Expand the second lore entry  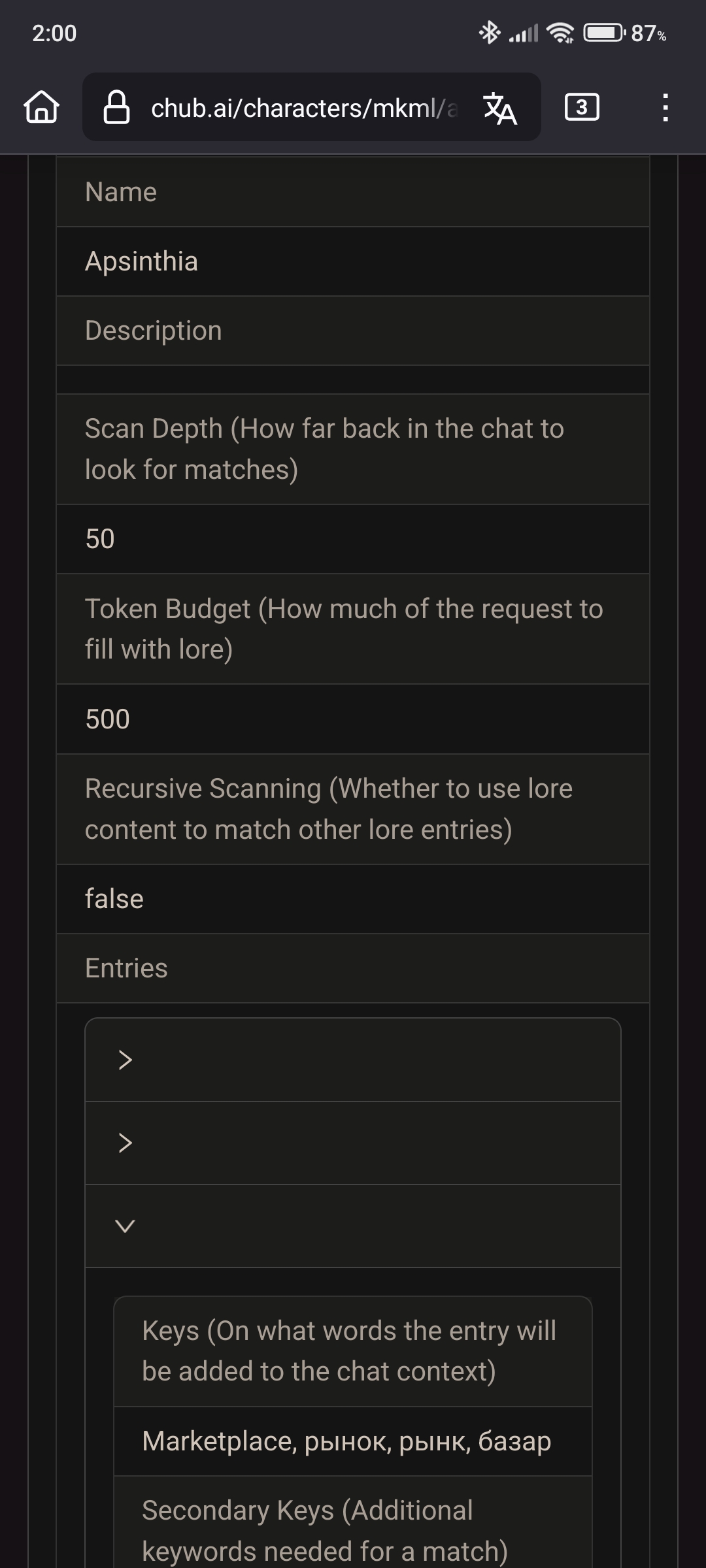tap(353, 1143)
